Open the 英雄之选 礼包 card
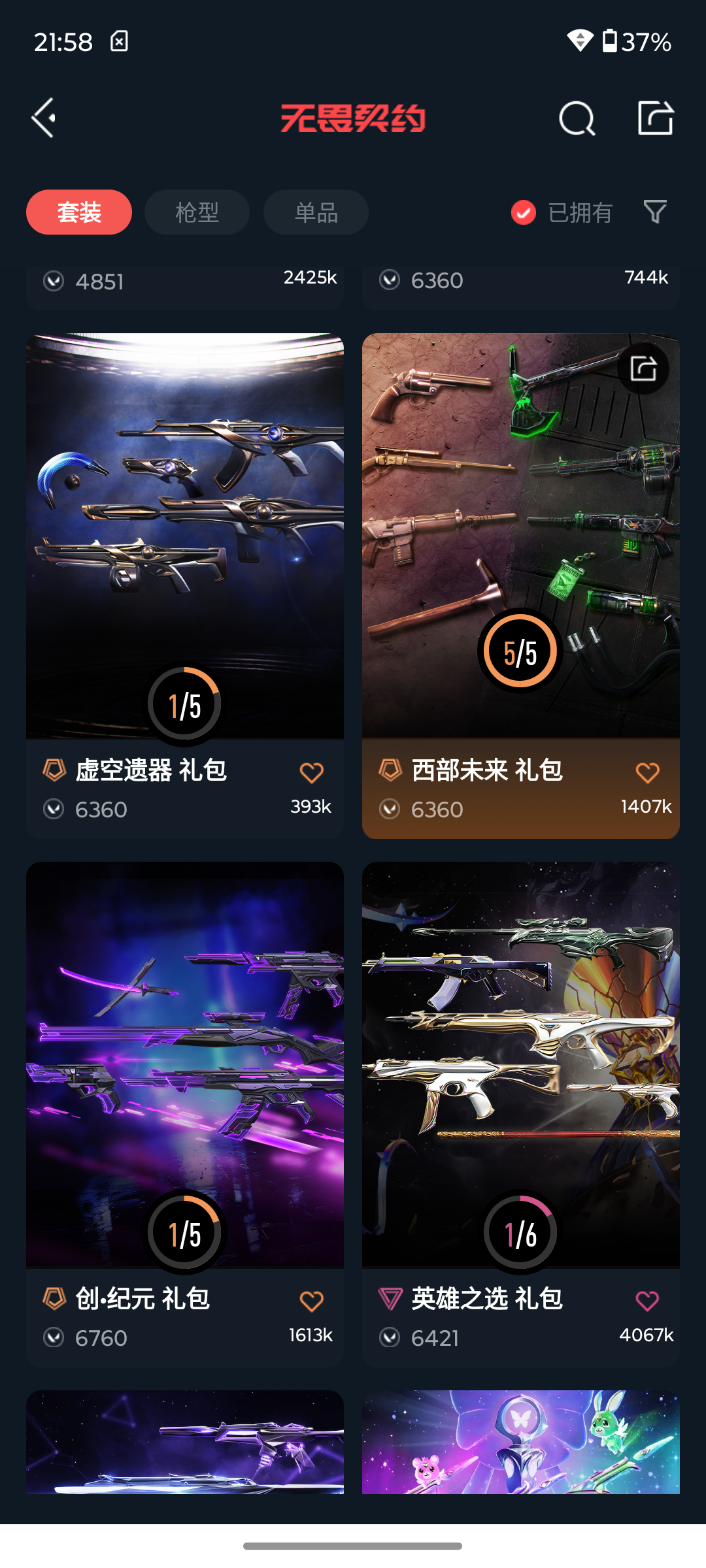706x1568 pixels. (521, 1114)
